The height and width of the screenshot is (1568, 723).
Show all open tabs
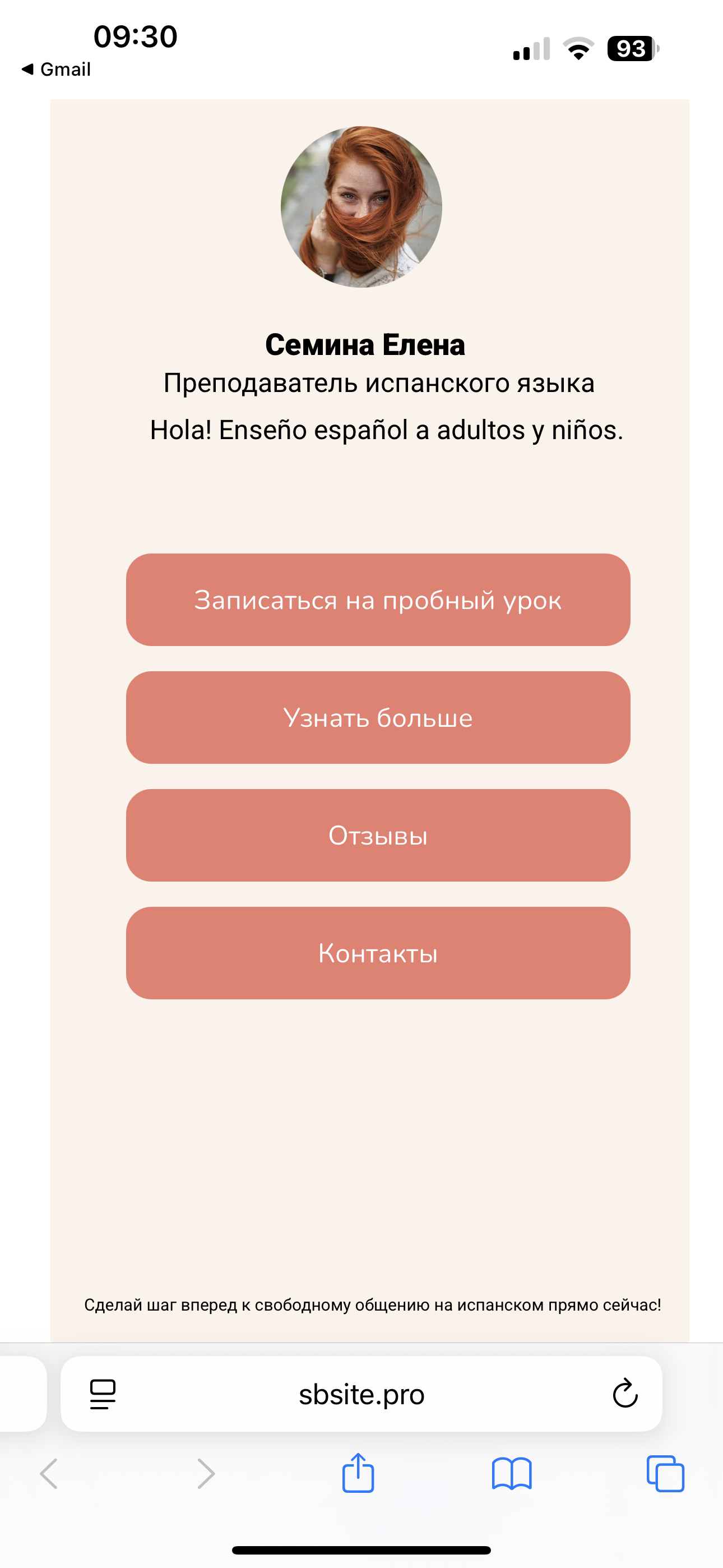pyautogui.click(x=665, y=1474)
